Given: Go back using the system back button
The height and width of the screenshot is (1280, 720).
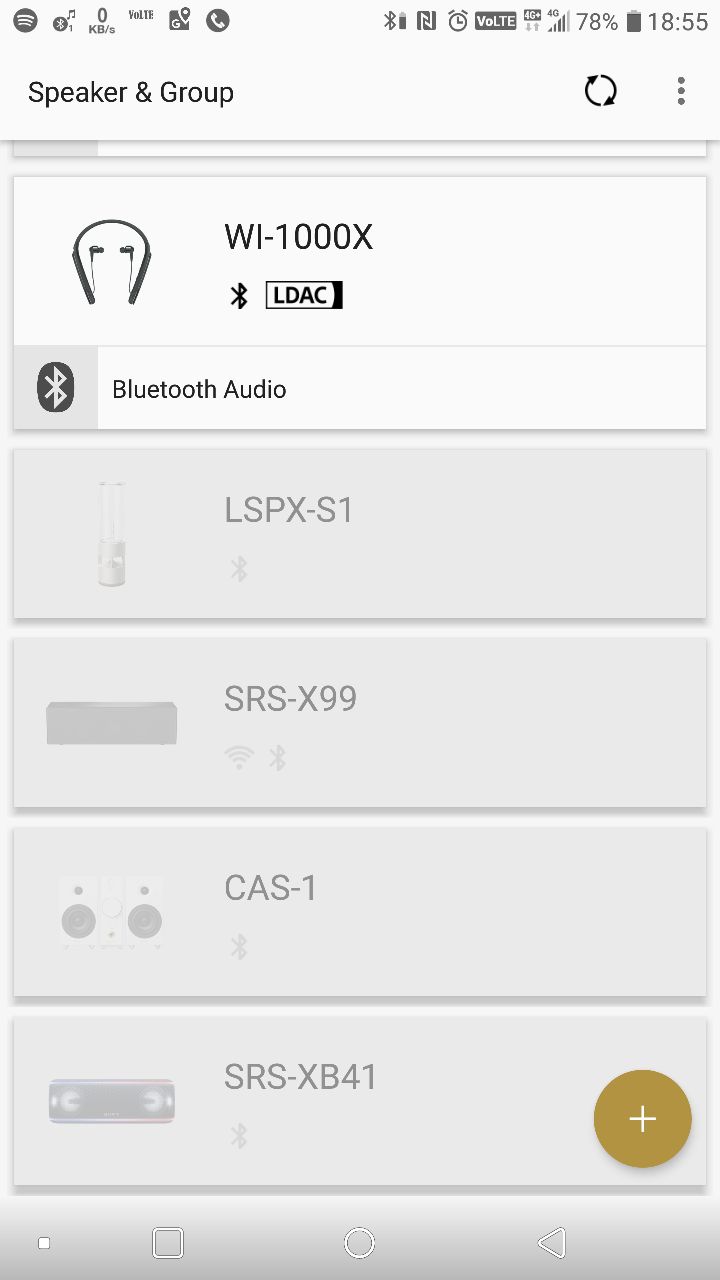Looking at the screenshot, I should pos(551,1243).
